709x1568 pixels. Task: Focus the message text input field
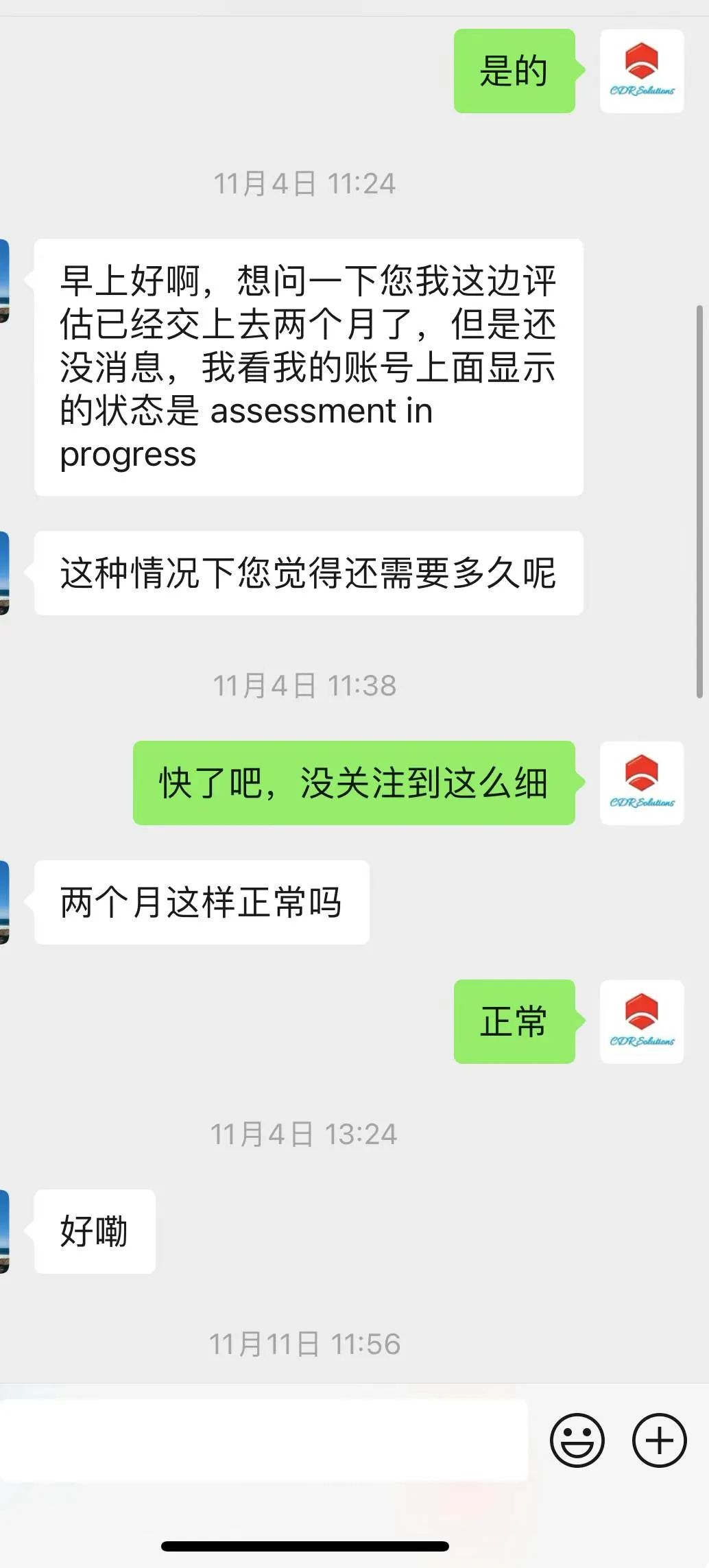click(264, 1440)
